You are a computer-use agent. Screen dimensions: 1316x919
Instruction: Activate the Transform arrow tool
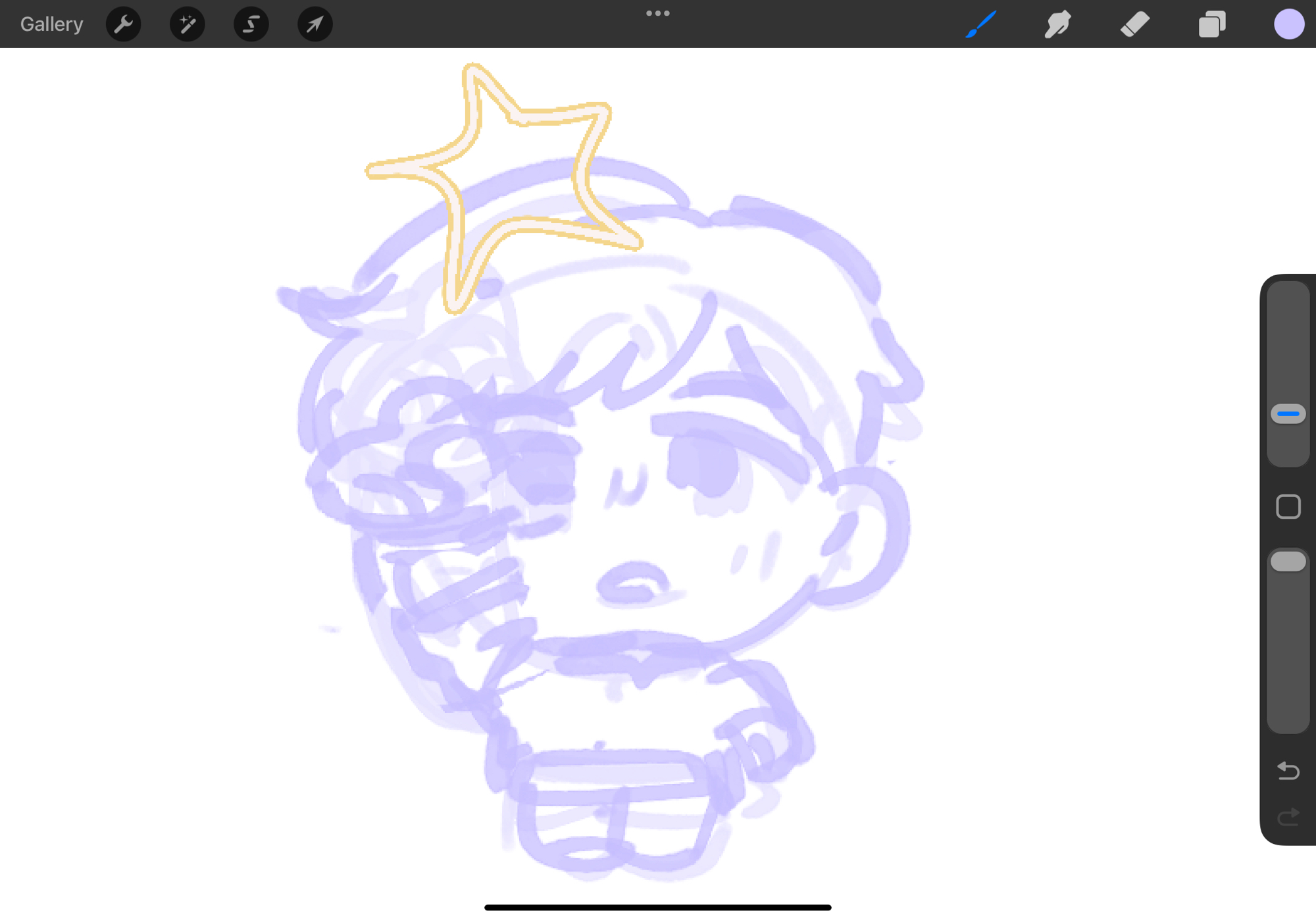coord(315,24)
